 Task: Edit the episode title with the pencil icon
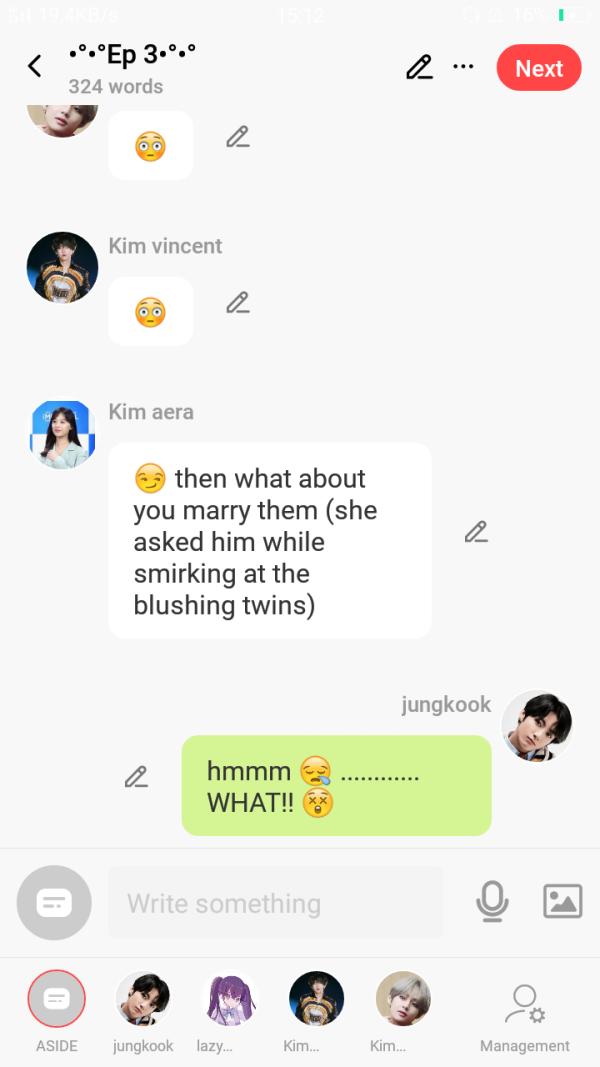[419, 67]
